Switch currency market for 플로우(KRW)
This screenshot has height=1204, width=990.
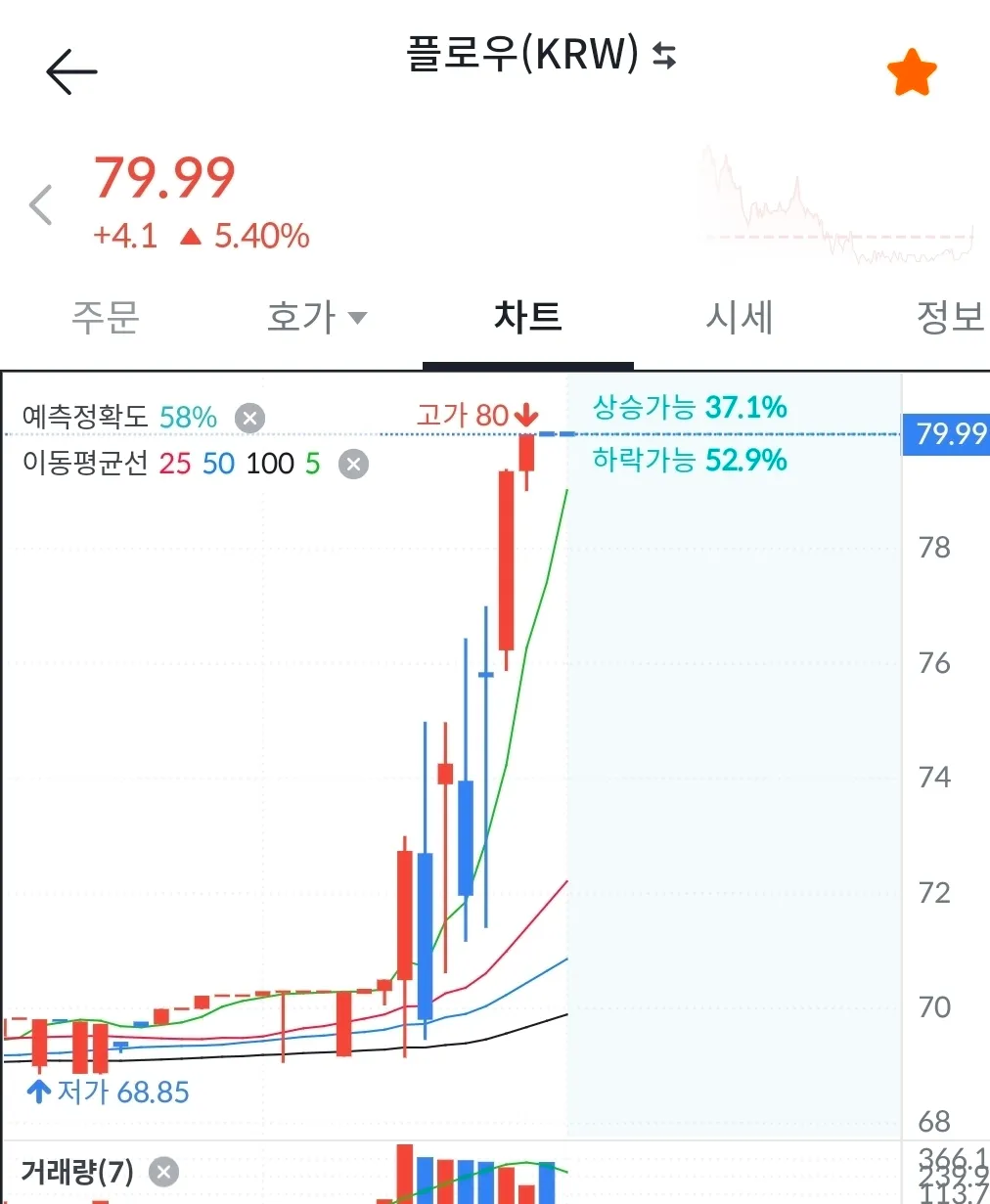tap(665, 56)
